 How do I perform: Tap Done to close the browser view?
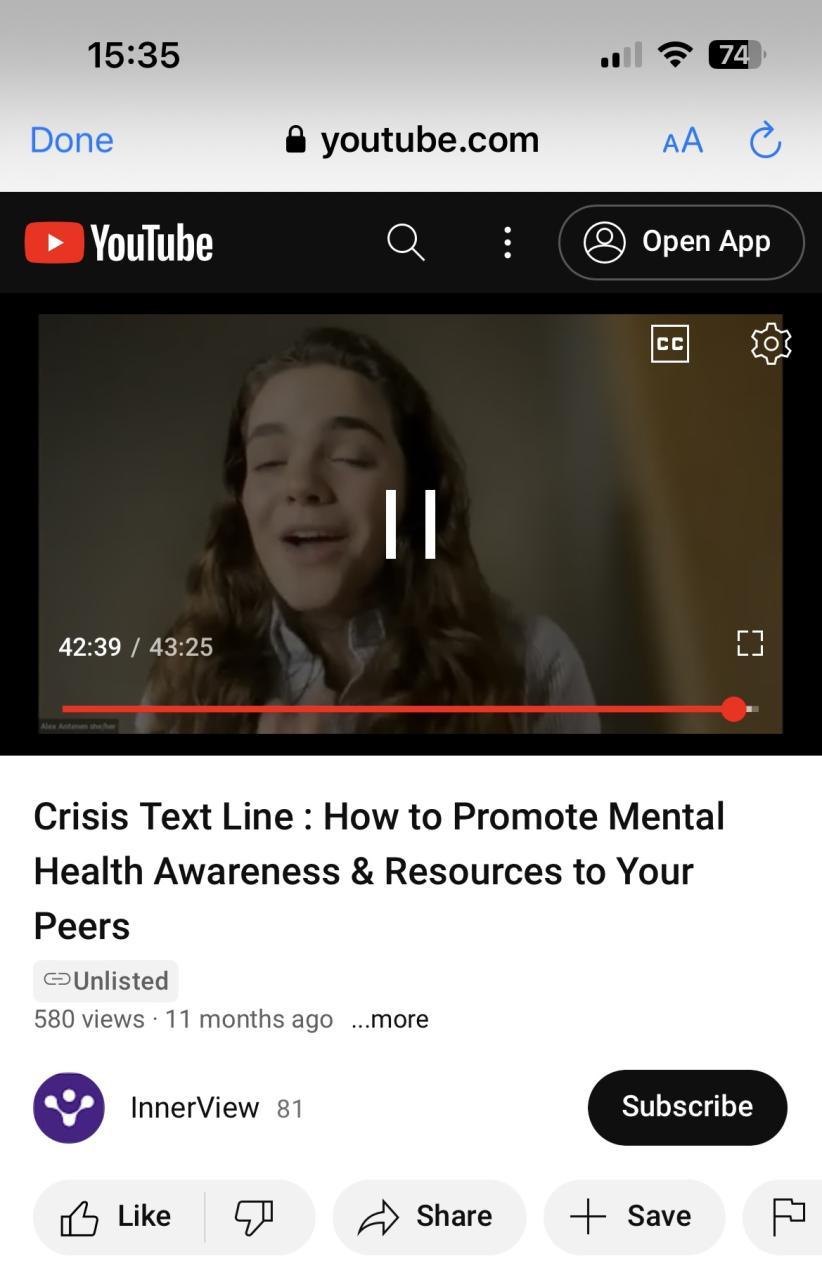tap(71, 140)
